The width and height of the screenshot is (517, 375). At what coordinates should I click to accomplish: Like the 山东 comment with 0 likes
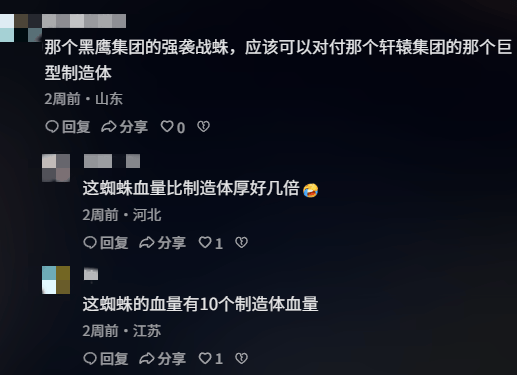click(x=173, y=127)
